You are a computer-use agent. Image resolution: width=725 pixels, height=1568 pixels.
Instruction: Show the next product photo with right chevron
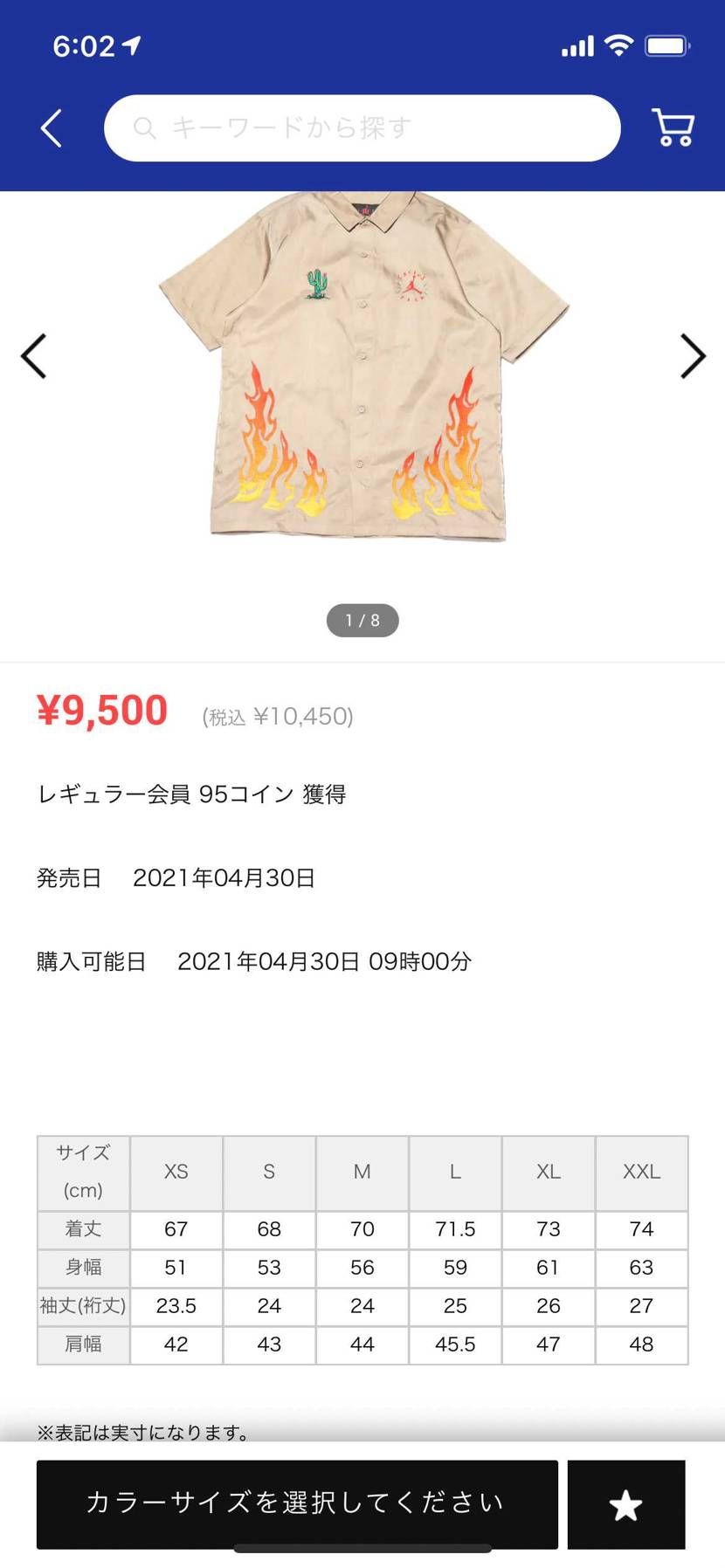[x=693, y=356]
